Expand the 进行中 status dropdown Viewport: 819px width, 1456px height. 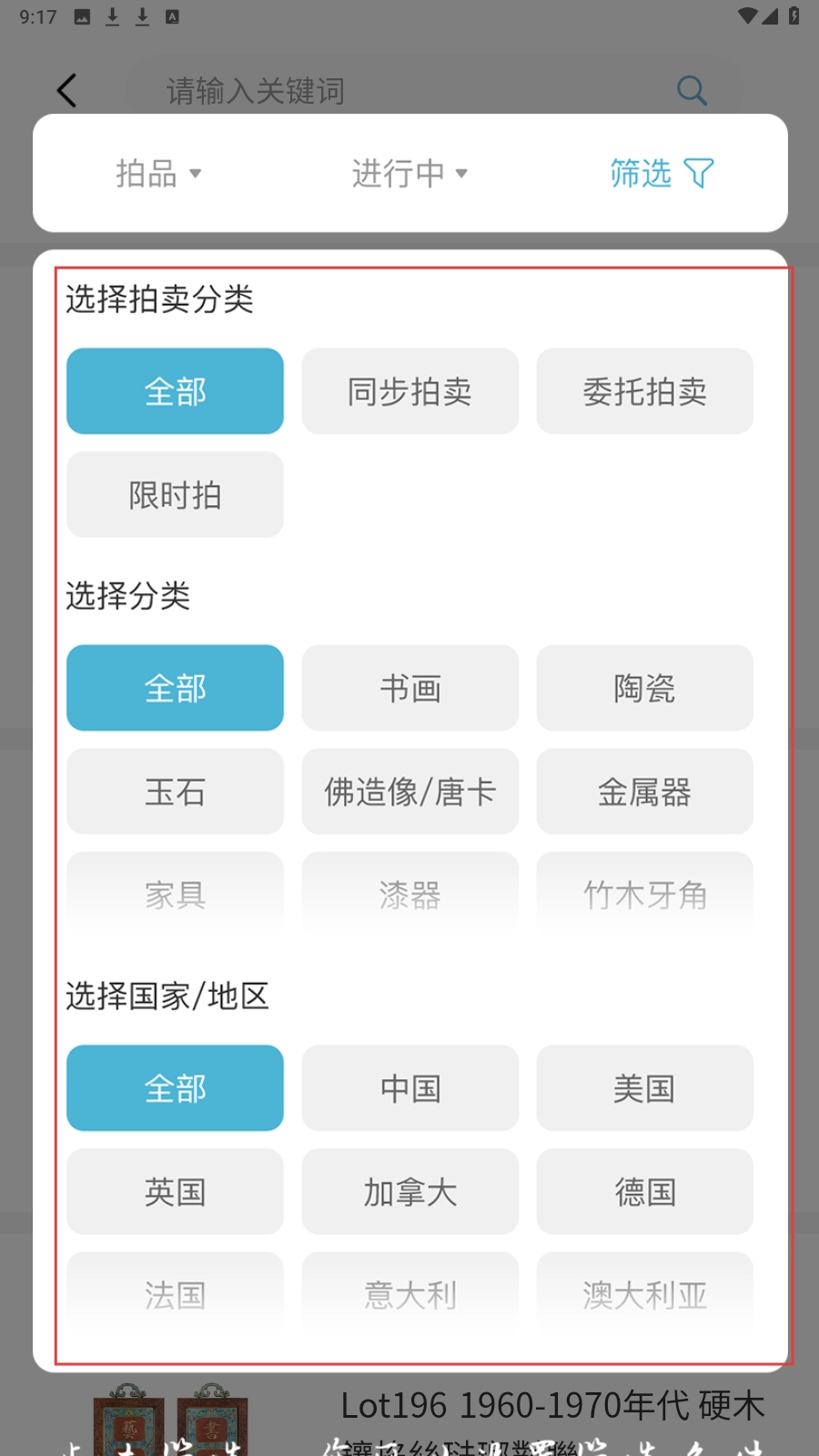click(409, 173)
